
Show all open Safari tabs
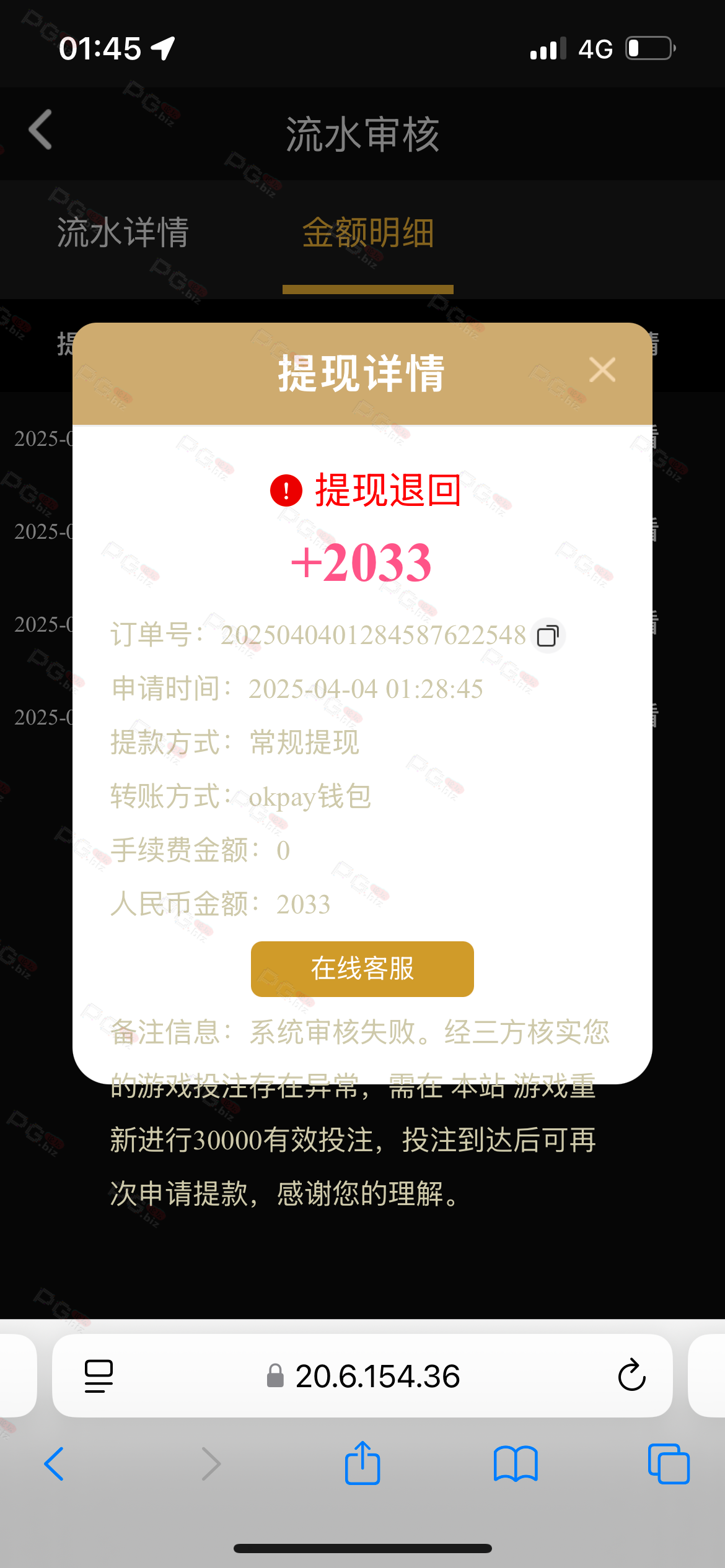click(x=669, y=1464)
